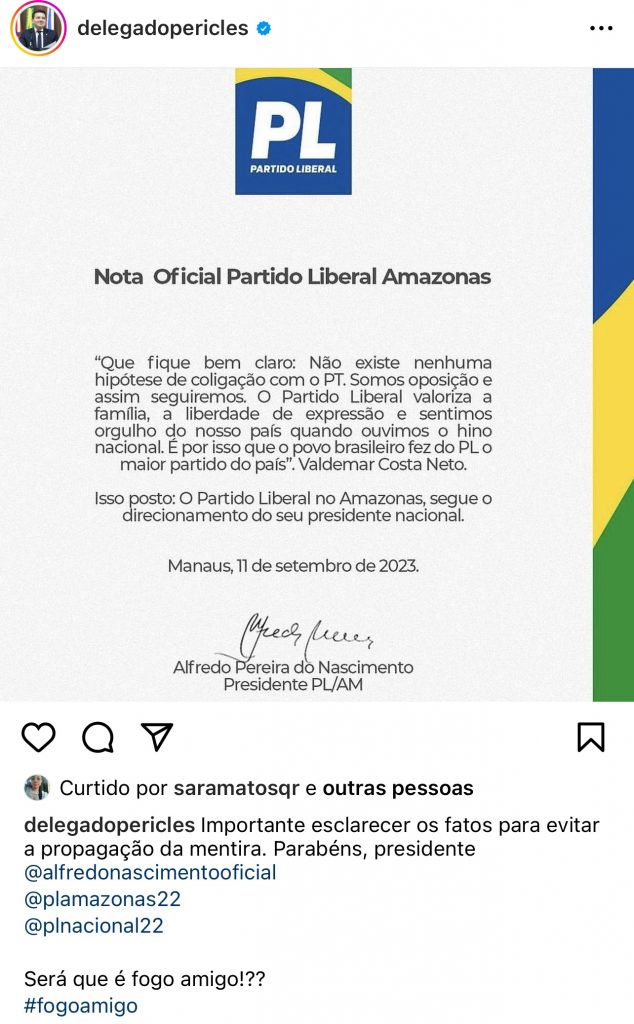Tap the delegadopericles username in header
The image size is (634, 1024).
(x=163, y=28)
